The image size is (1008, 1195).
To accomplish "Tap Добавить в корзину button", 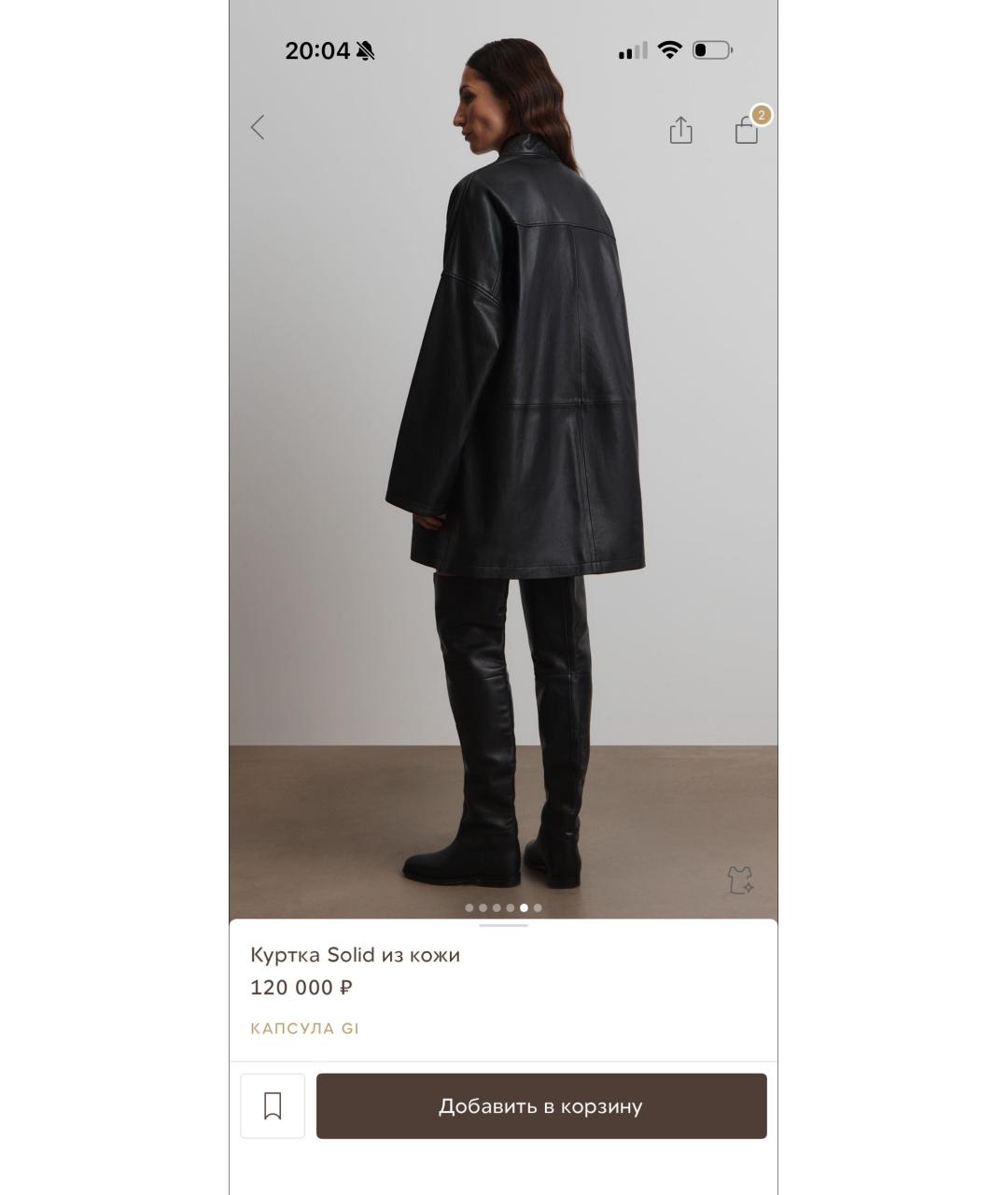I will point(541,1106).
